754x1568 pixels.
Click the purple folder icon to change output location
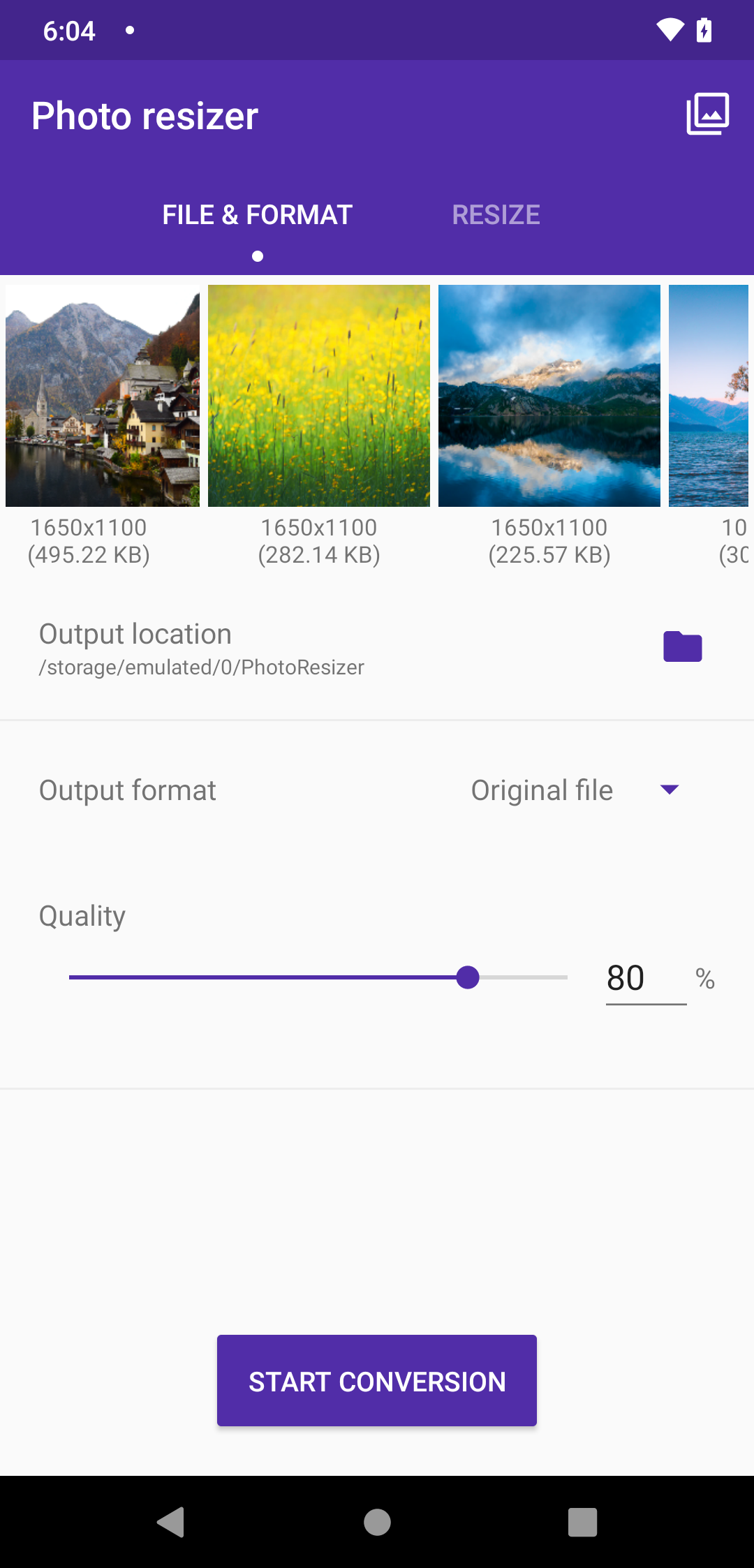tap(681, 646)
